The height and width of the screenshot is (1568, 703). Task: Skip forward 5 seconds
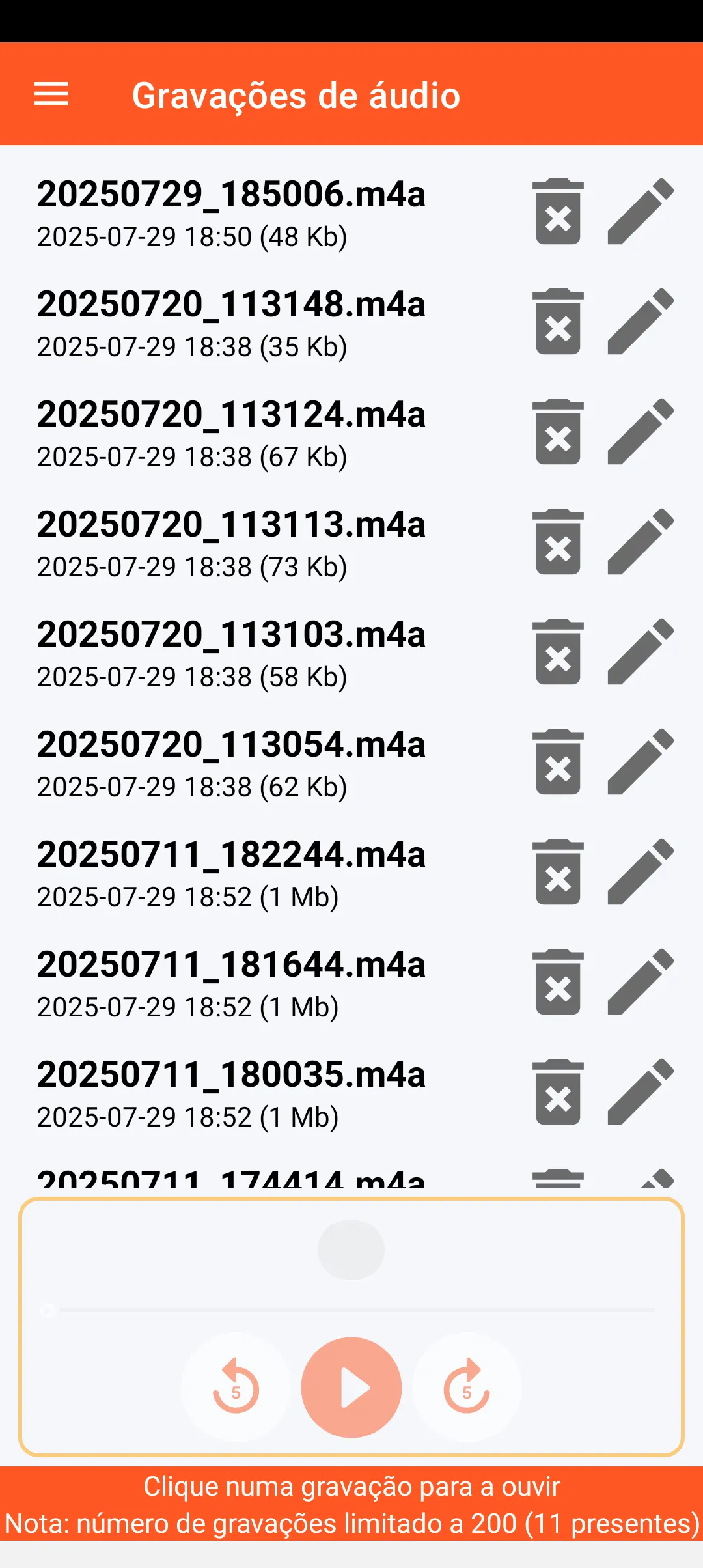[467, 1388]
